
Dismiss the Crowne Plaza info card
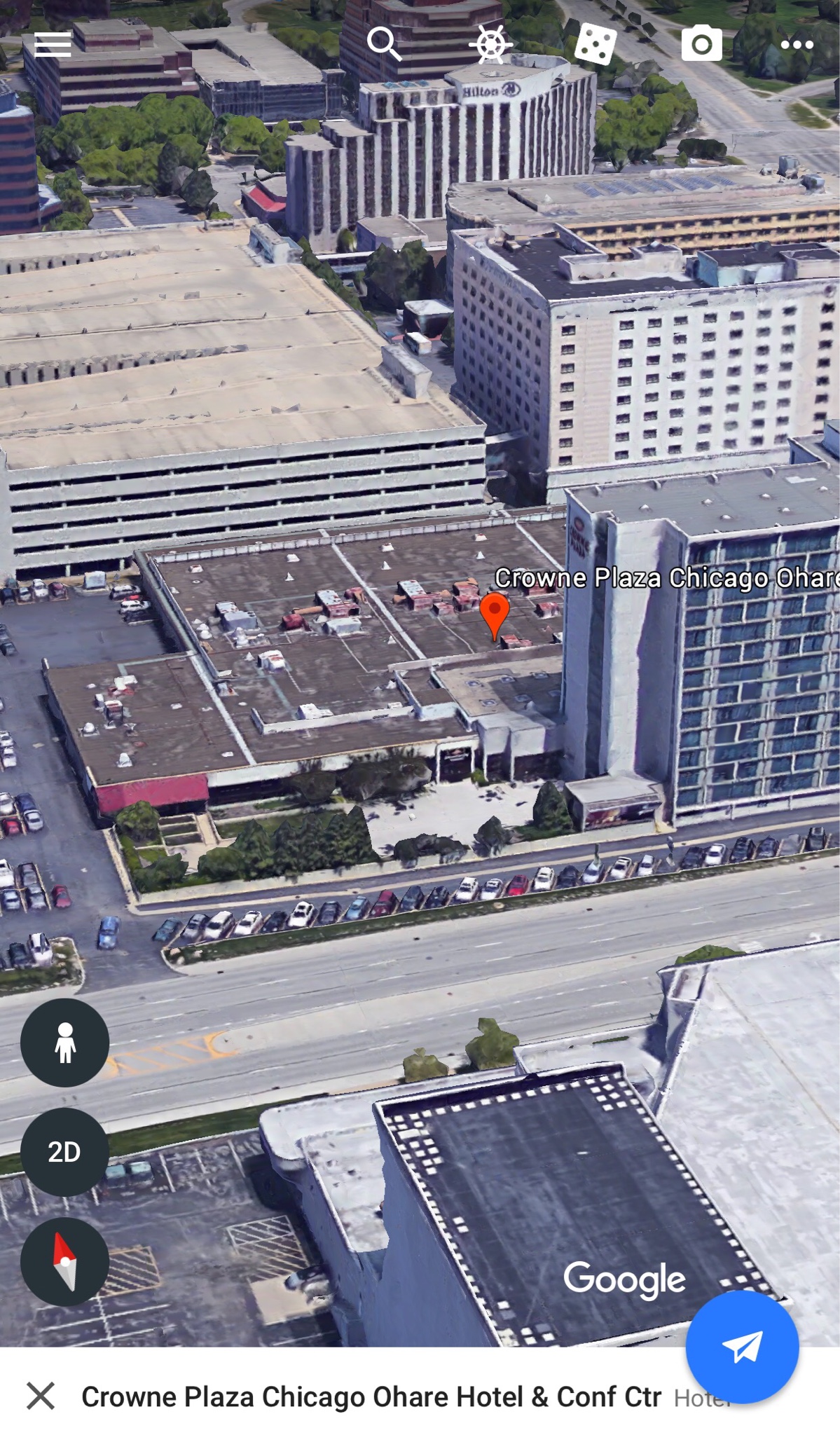tap(41, 1396)
